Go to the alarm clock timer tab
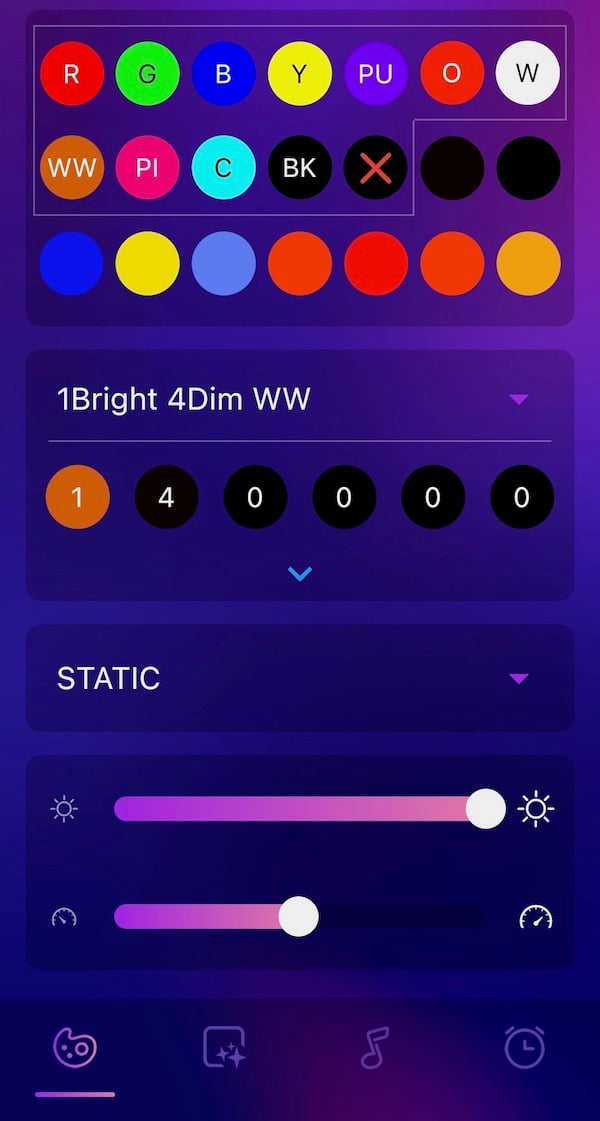600x1121 pixels. pyautogui.click(x=524, y=1048)
